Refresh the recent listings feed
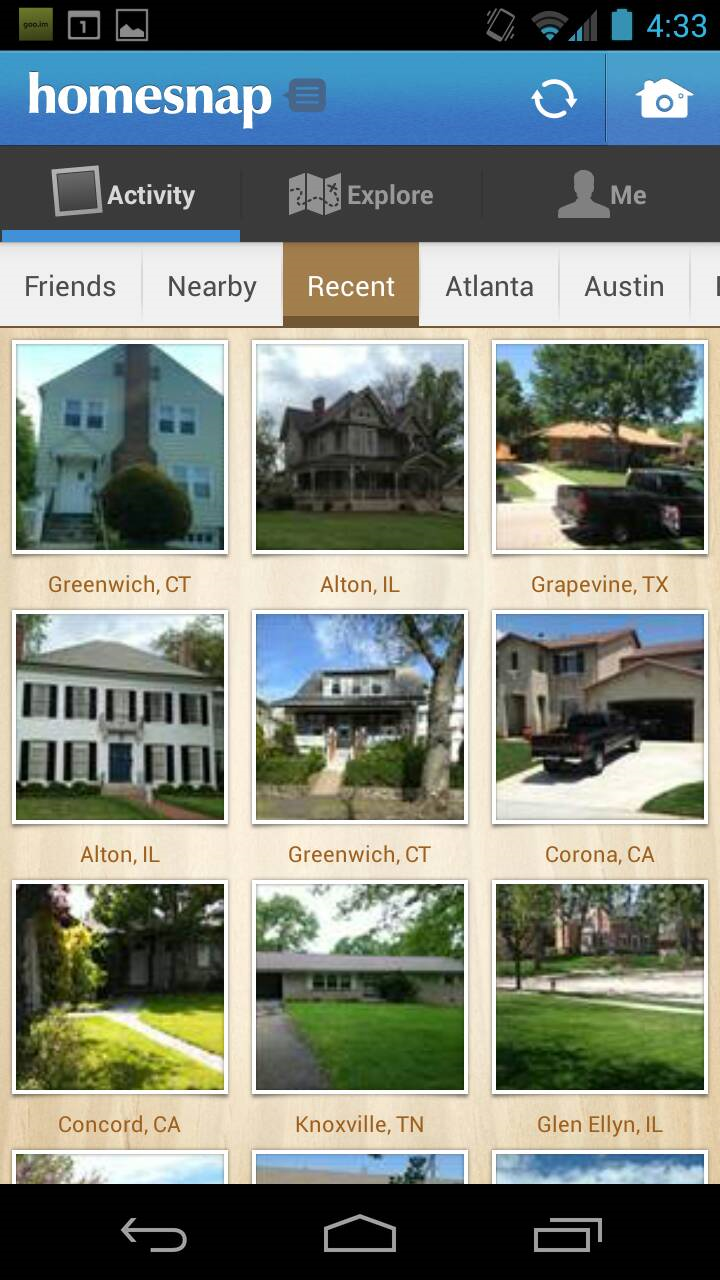 pyautogui.click(x=554, y=97)
